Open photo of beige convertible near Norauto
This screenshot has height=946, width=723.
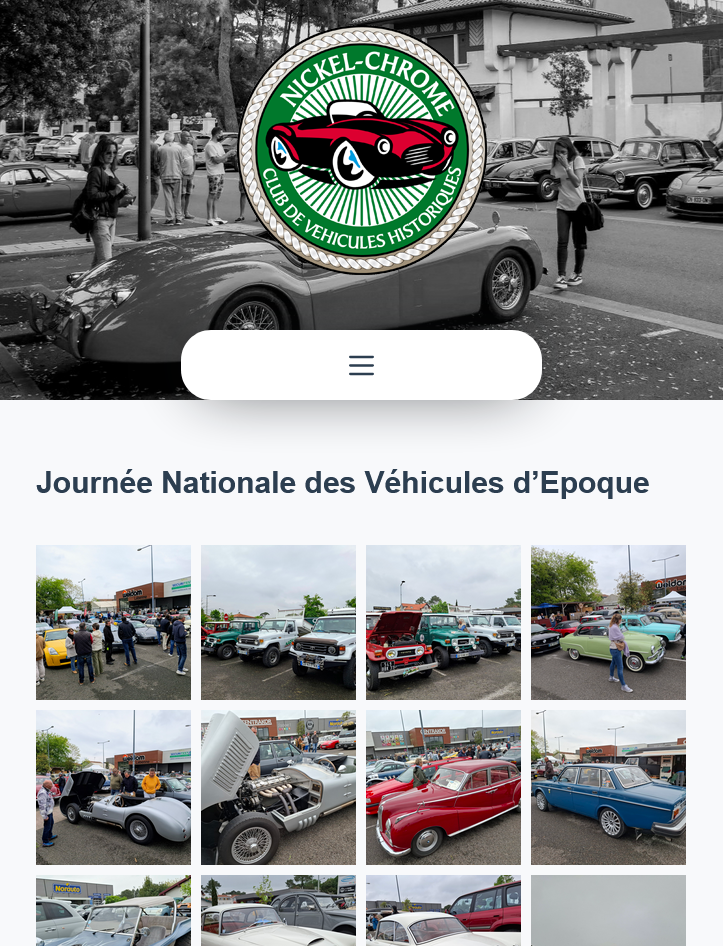click(113, 911)
